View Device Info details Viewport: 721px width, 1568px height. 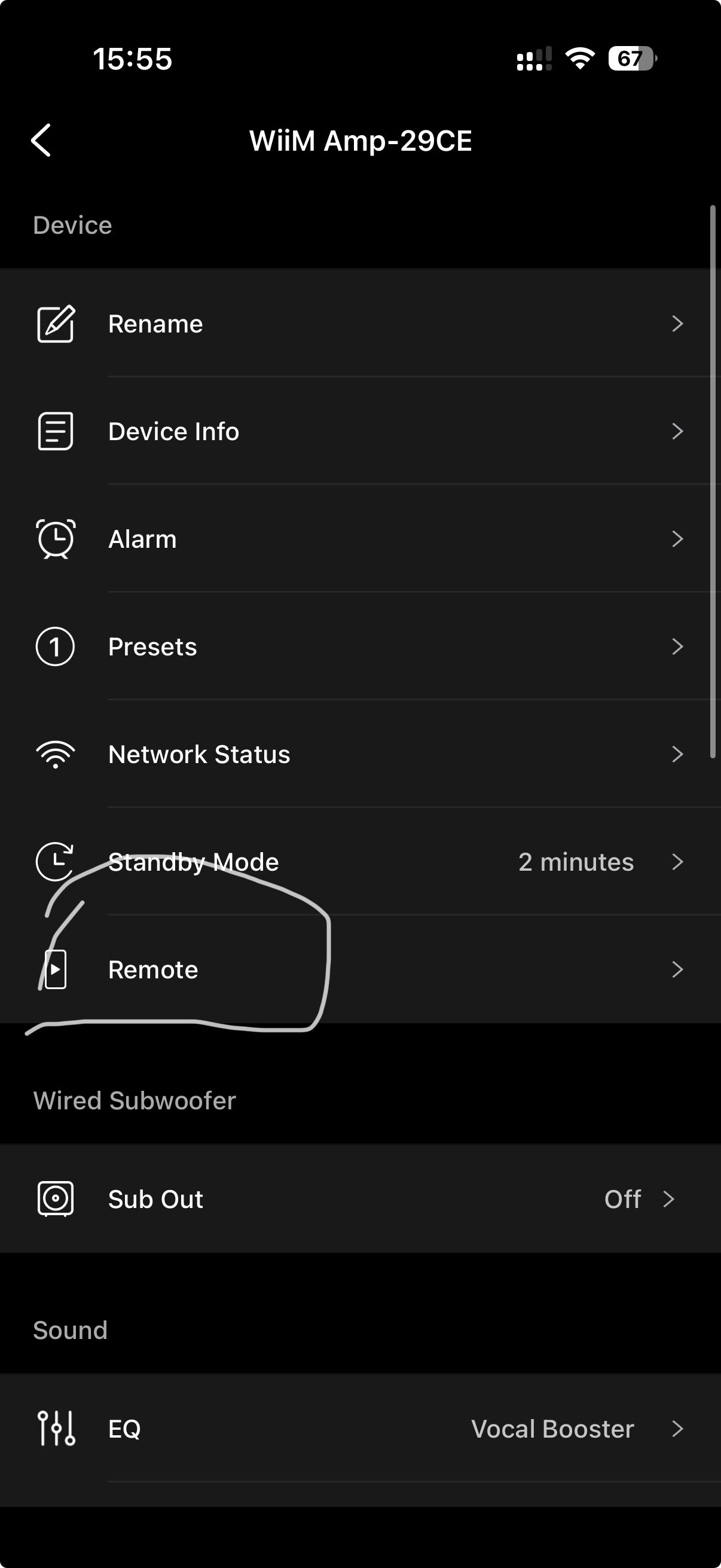(x=360, y=432)
